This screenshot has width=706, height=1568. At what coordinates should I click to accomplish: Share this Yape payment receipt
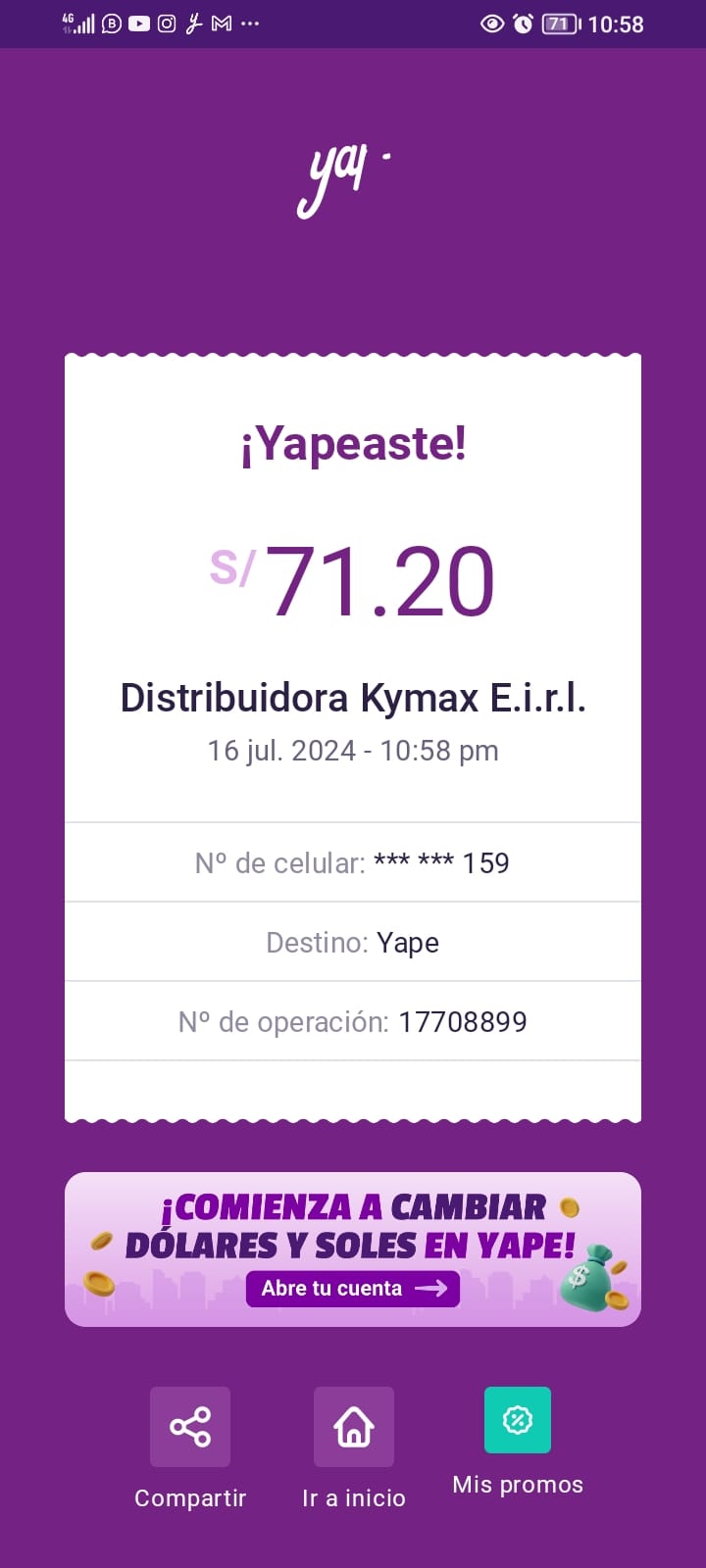point(190,1427)
